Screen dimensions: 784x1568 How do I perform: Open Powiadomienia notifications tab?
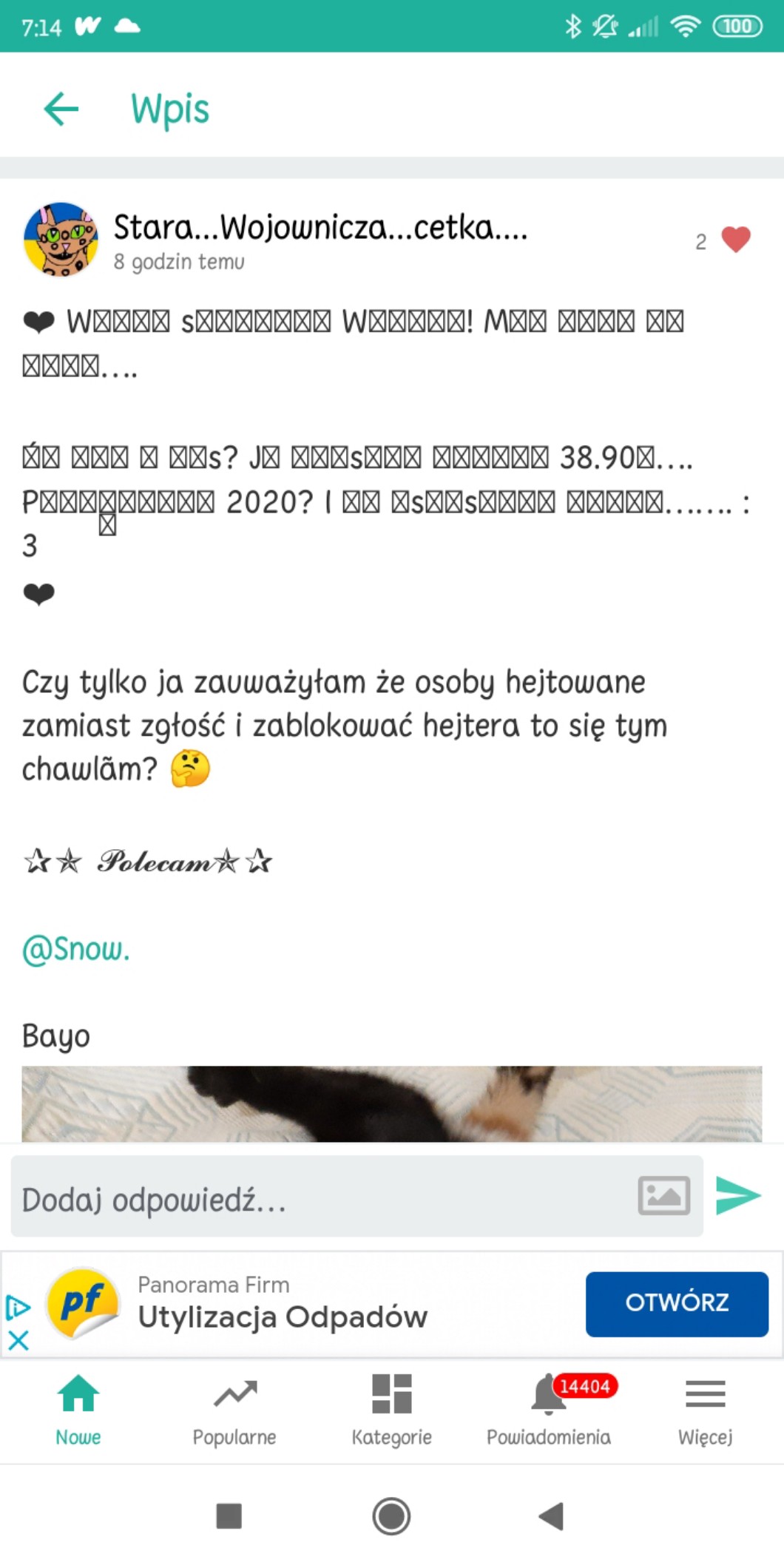point(549,1410)
